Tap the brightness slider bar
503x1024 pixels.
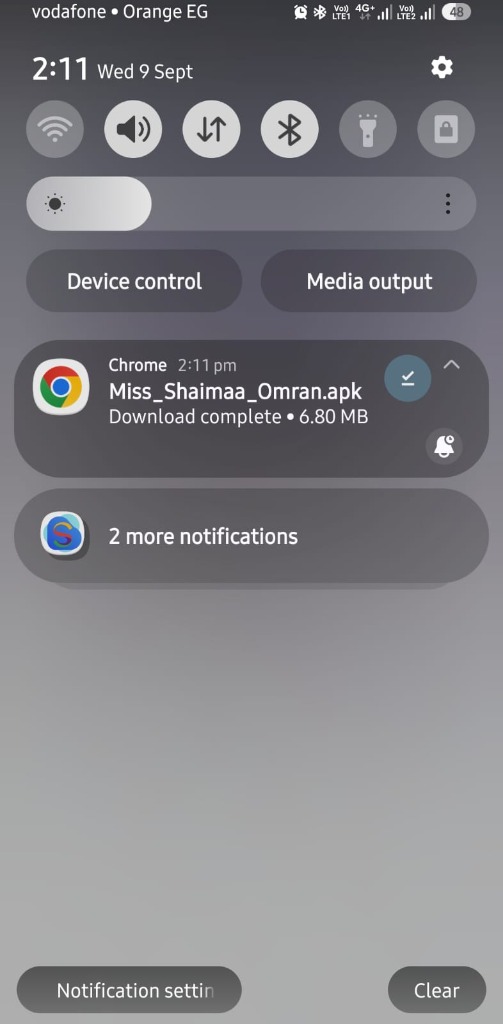[x=251, y=204]
